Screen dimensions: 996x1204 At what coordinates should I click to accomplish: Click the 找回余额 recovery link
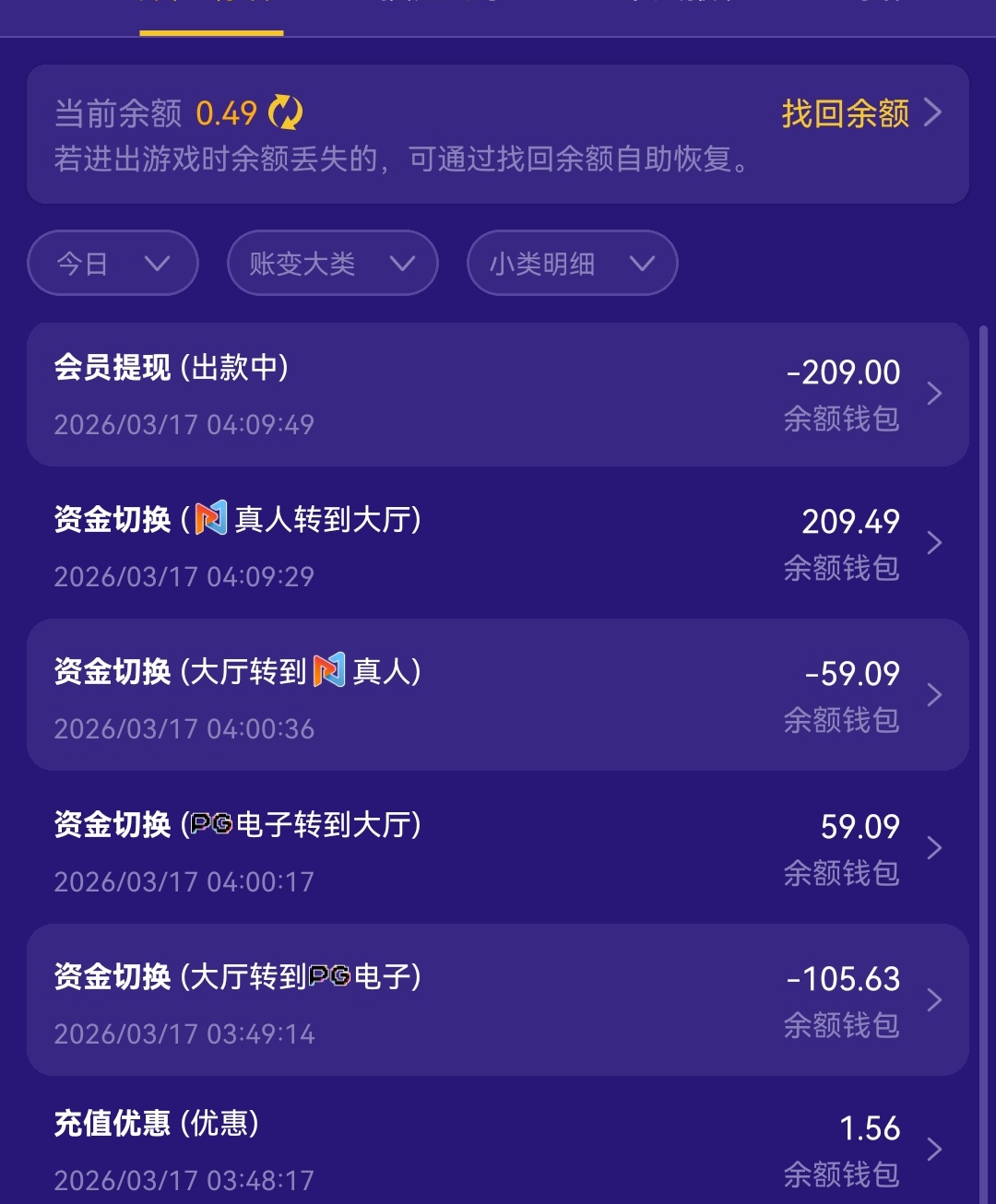845,112
